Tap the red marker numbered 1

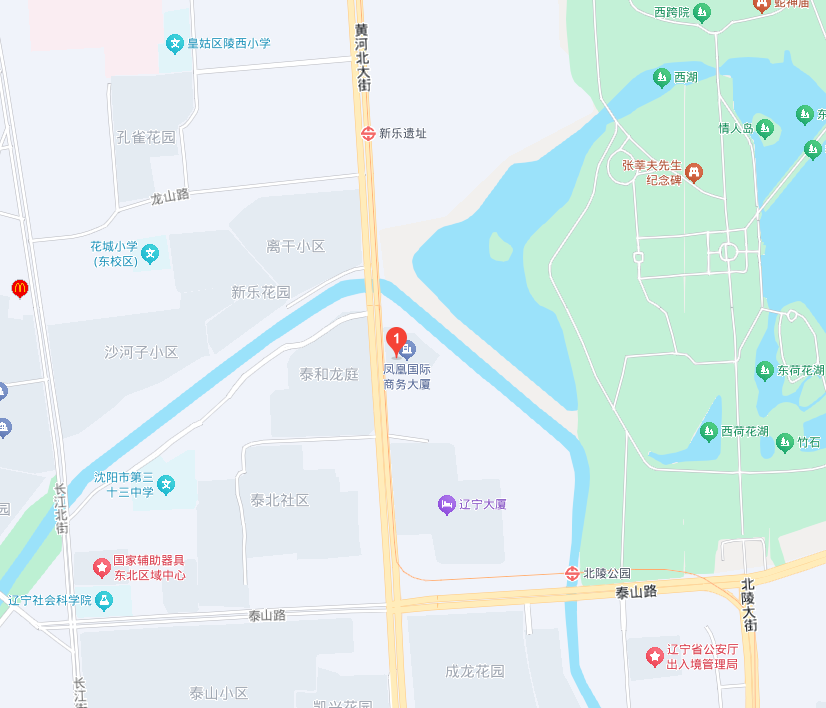point(396,342)
